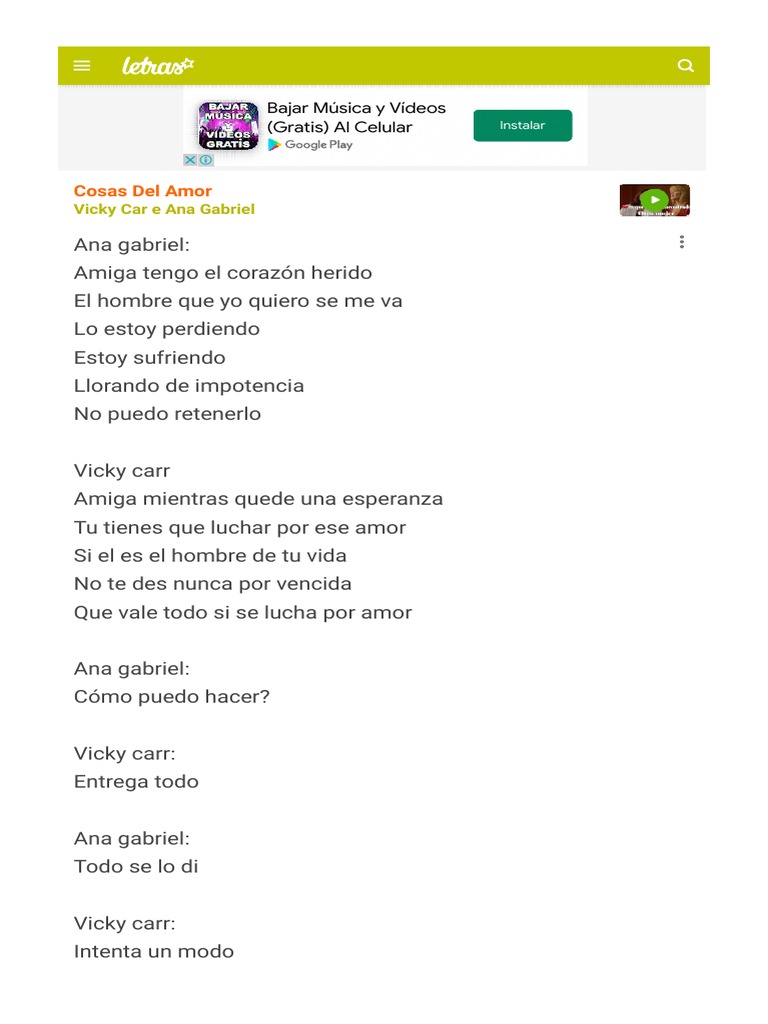Viewport: 768px width, 1024px height.
Task: Go to Letras home via logo
Action: coord(158,65)
